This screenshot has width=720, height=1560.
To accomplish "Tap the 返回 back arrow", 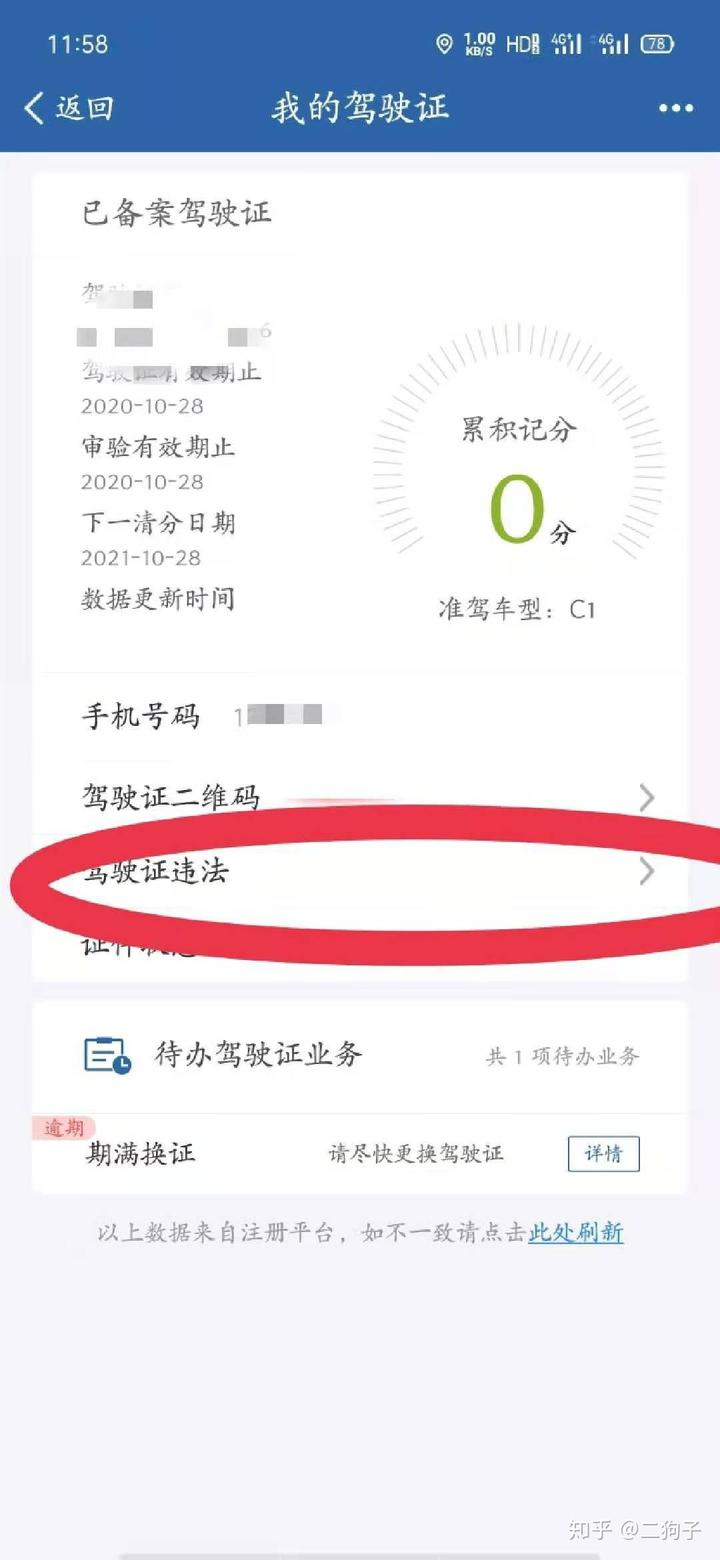I will 66,108.
